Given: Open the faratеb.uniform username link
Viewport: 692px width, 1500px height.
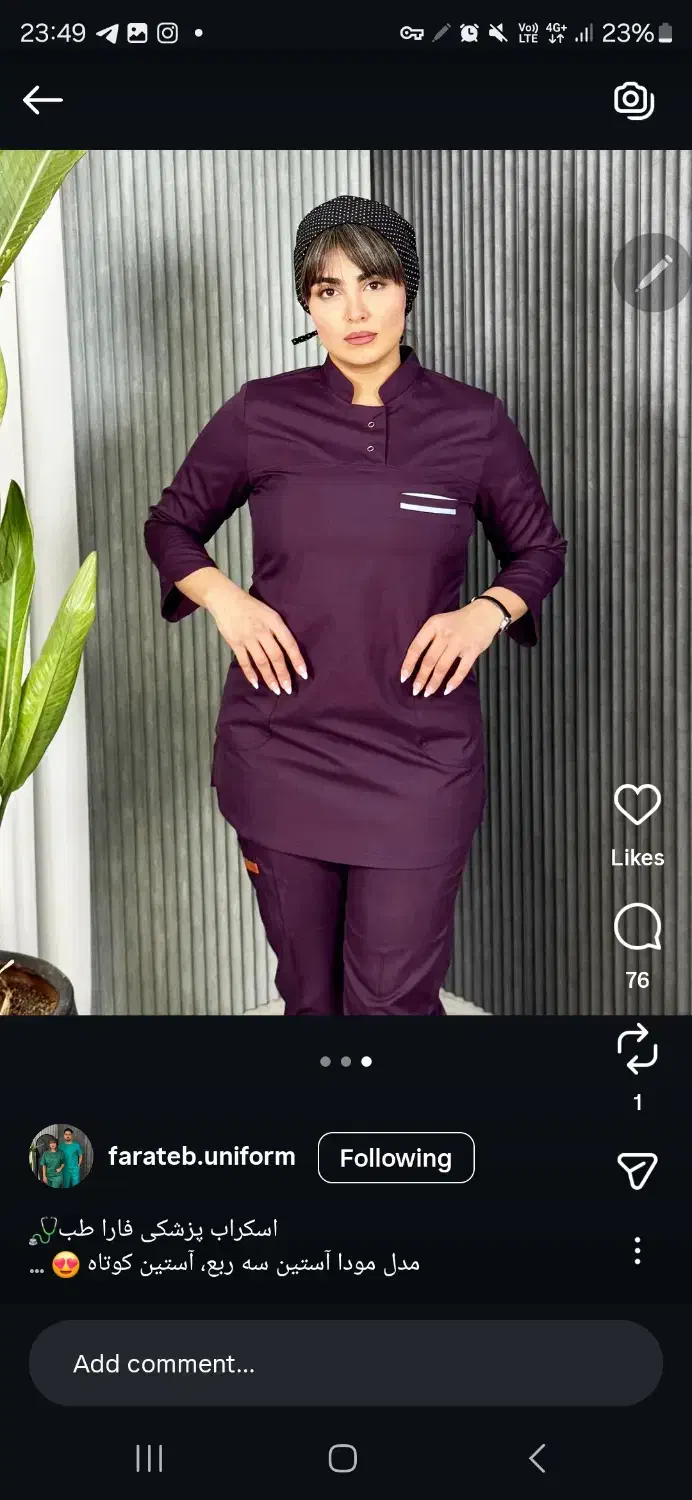Looking at the screenshot, I should pos(202,1157).
